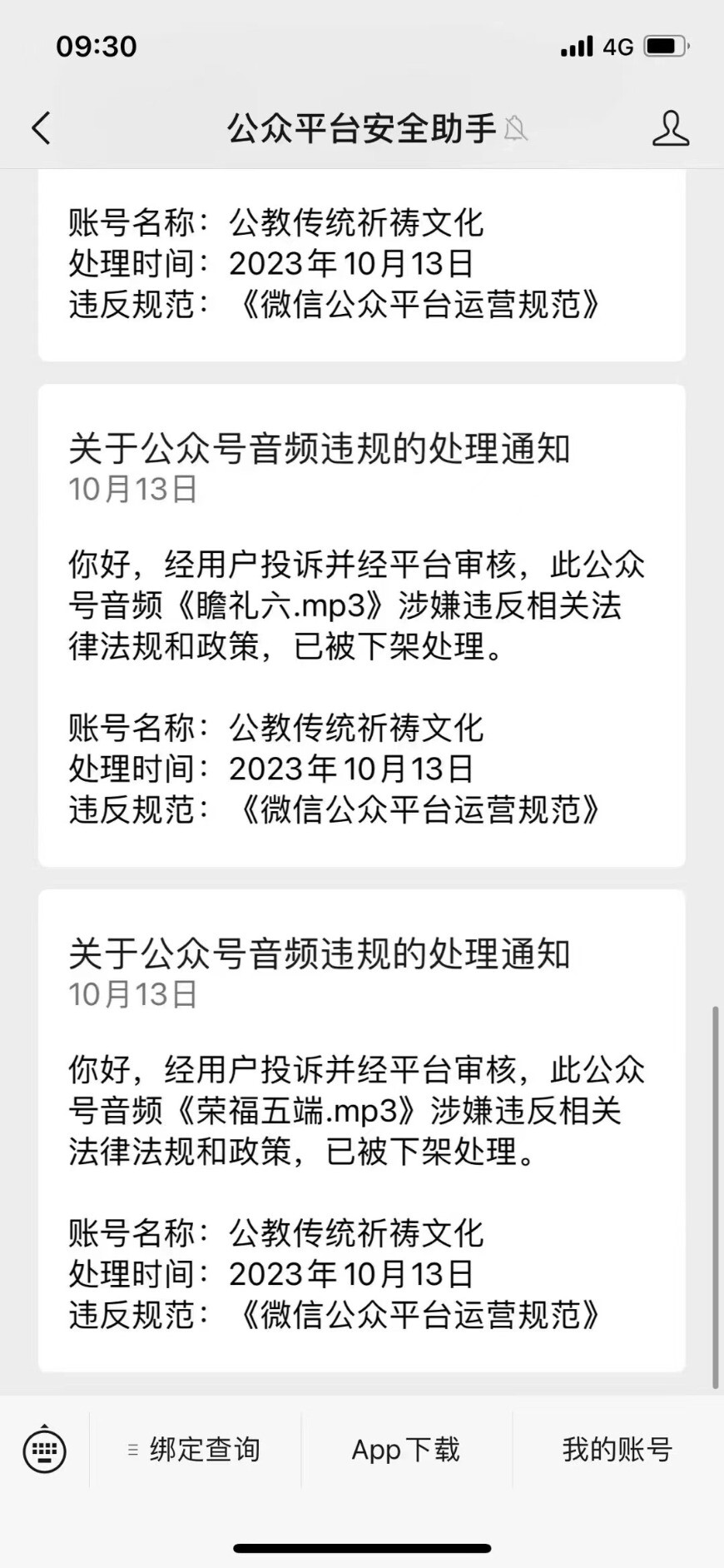Image resolution: width=724 pixels, height=1568 pixels.
Task: Open the 绑定查询 menu
Action: 195,1450
